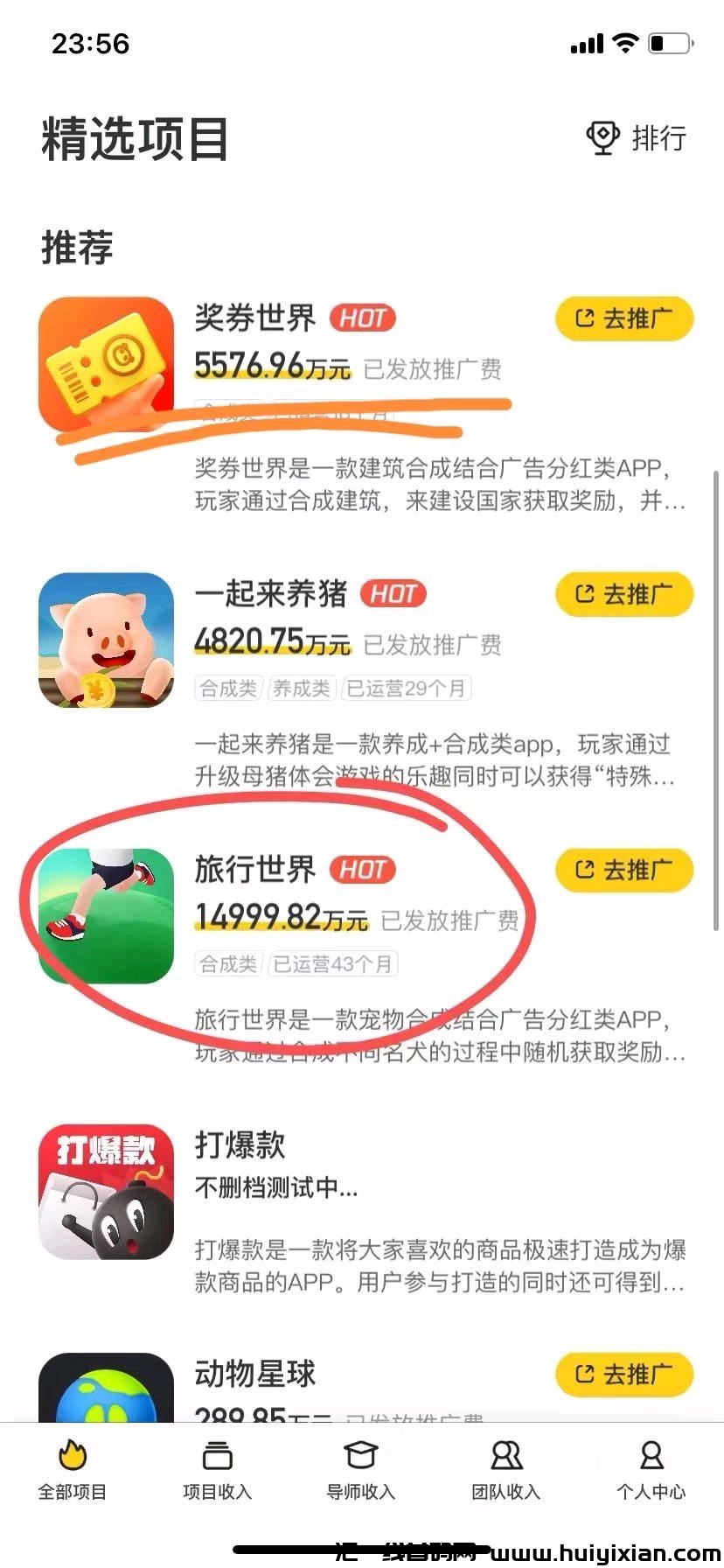Tap 去推广 for 奖券世界
The image size is (724, 1568).
pos(623,319)
